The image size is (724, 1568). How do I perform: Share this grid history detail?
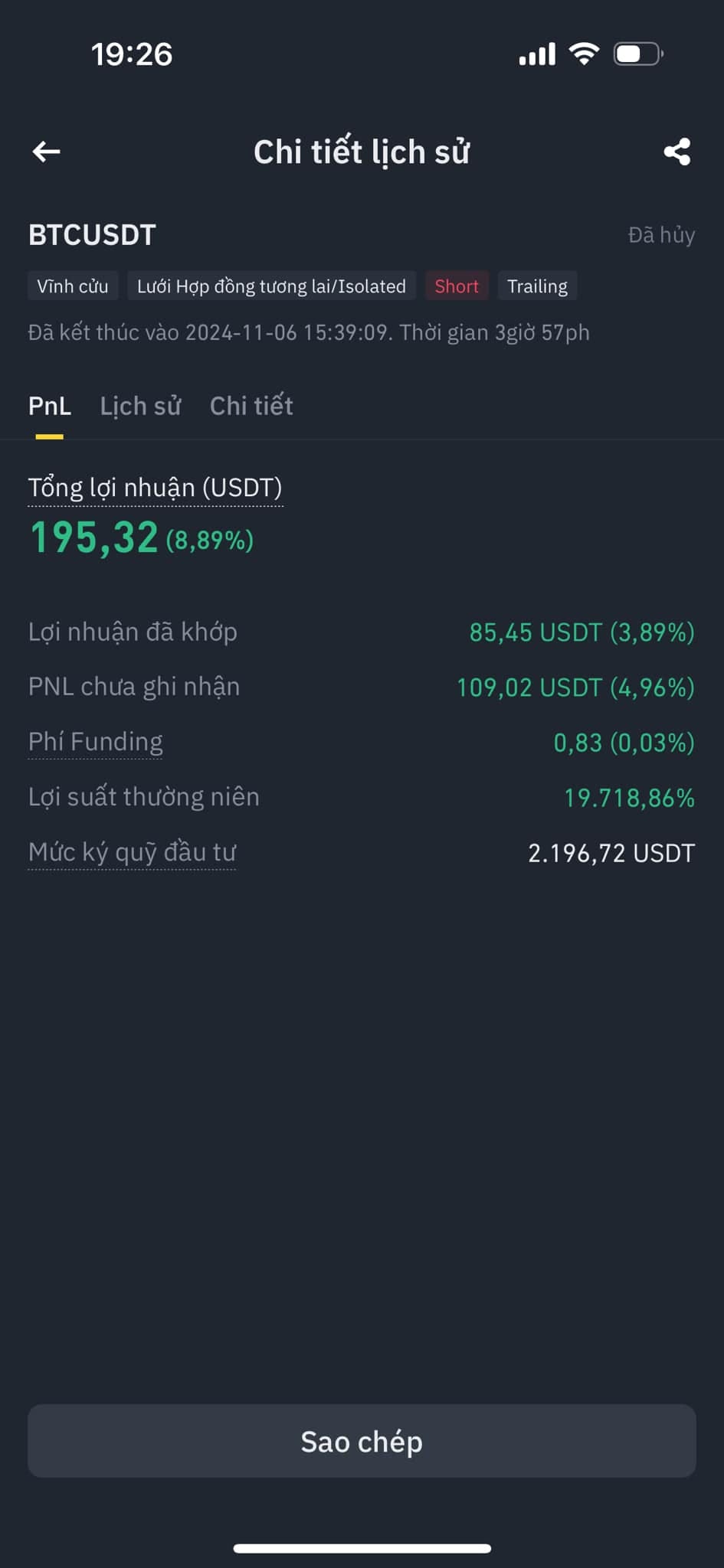[677, 152]
